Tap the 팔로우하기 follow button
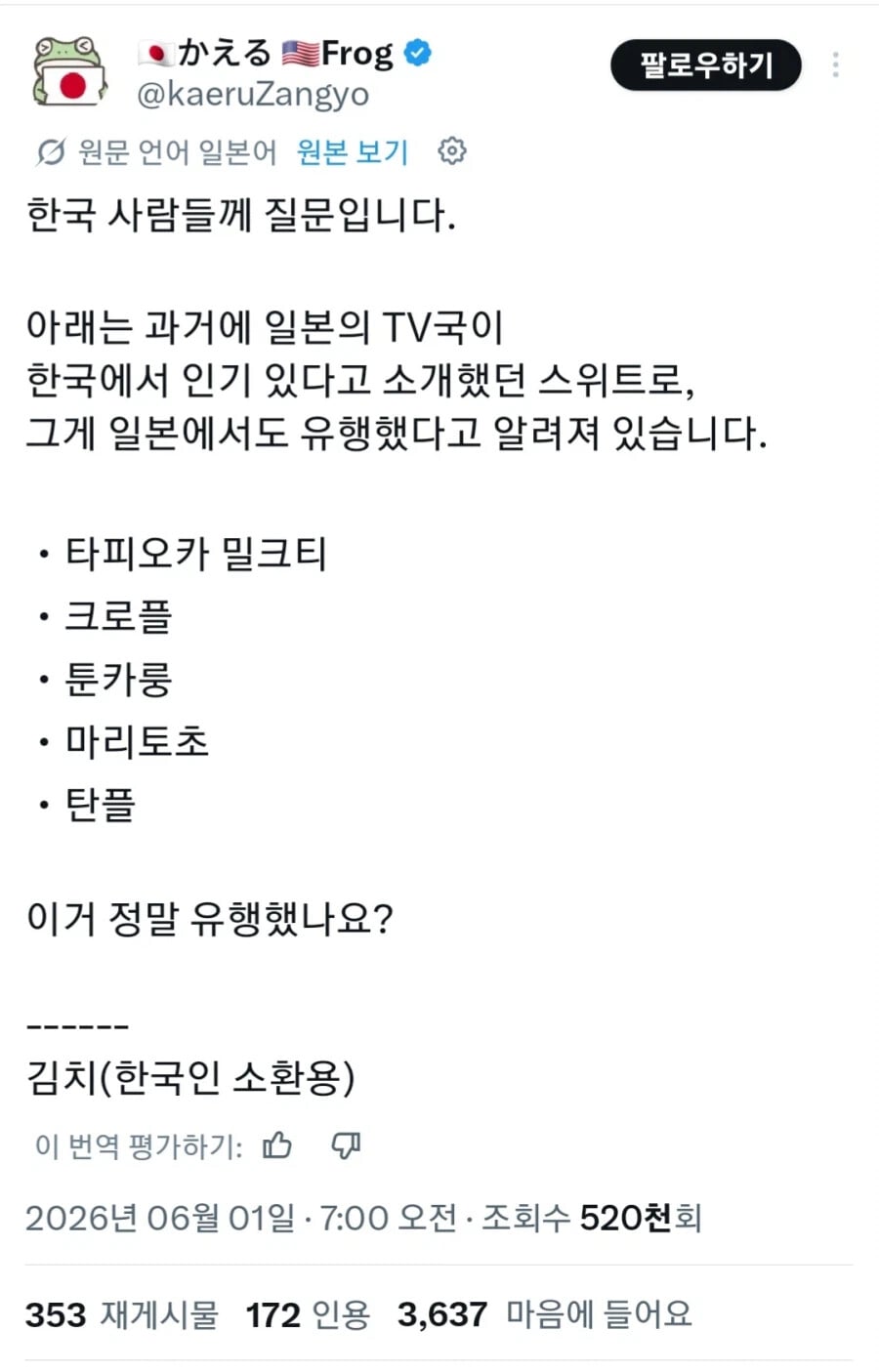Screen dimensions: 879x1372 pyautogui.click(x=706, y=65)
